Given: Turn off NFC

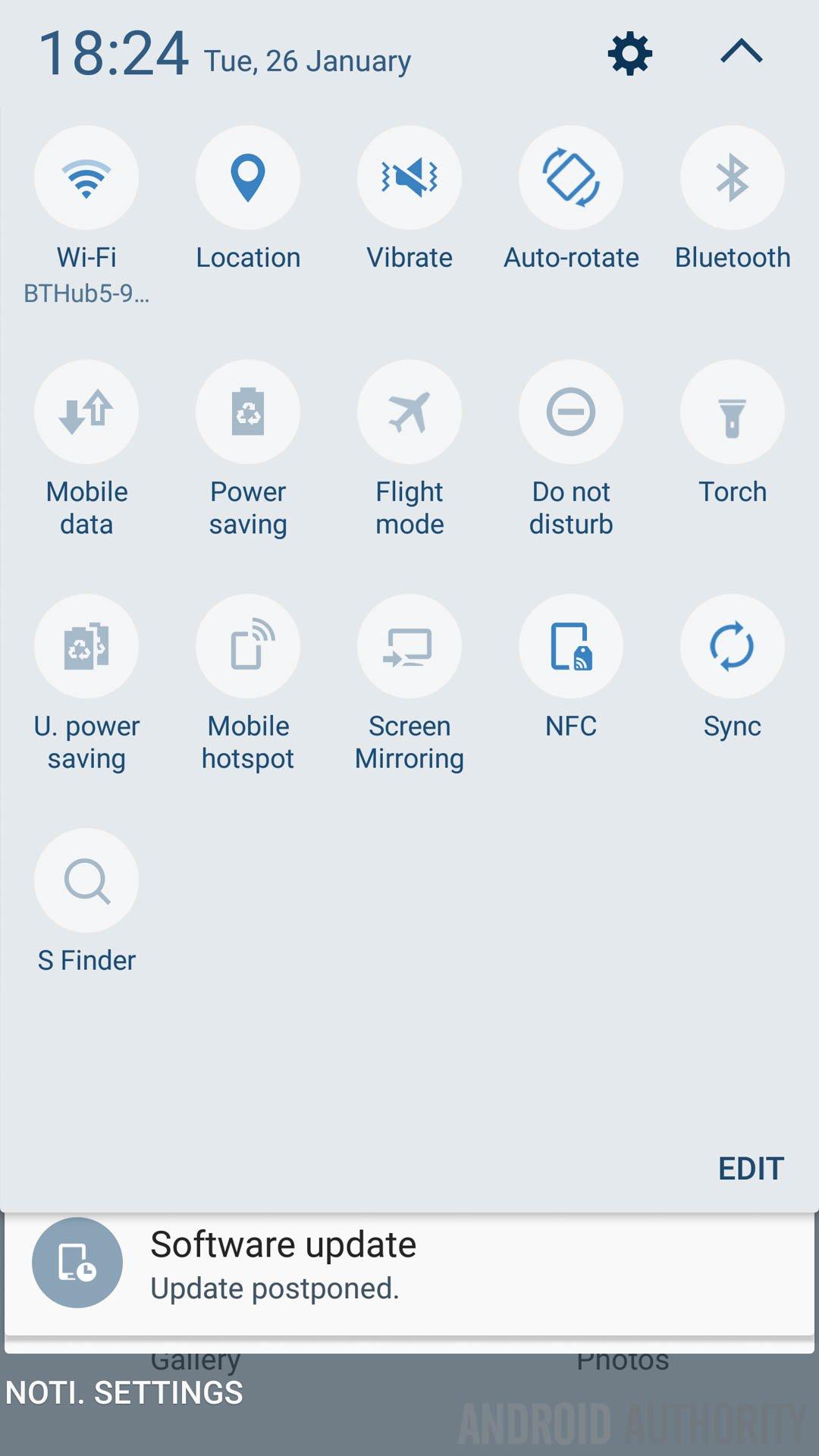Looking at the screenshot, I should click(571, 646).
